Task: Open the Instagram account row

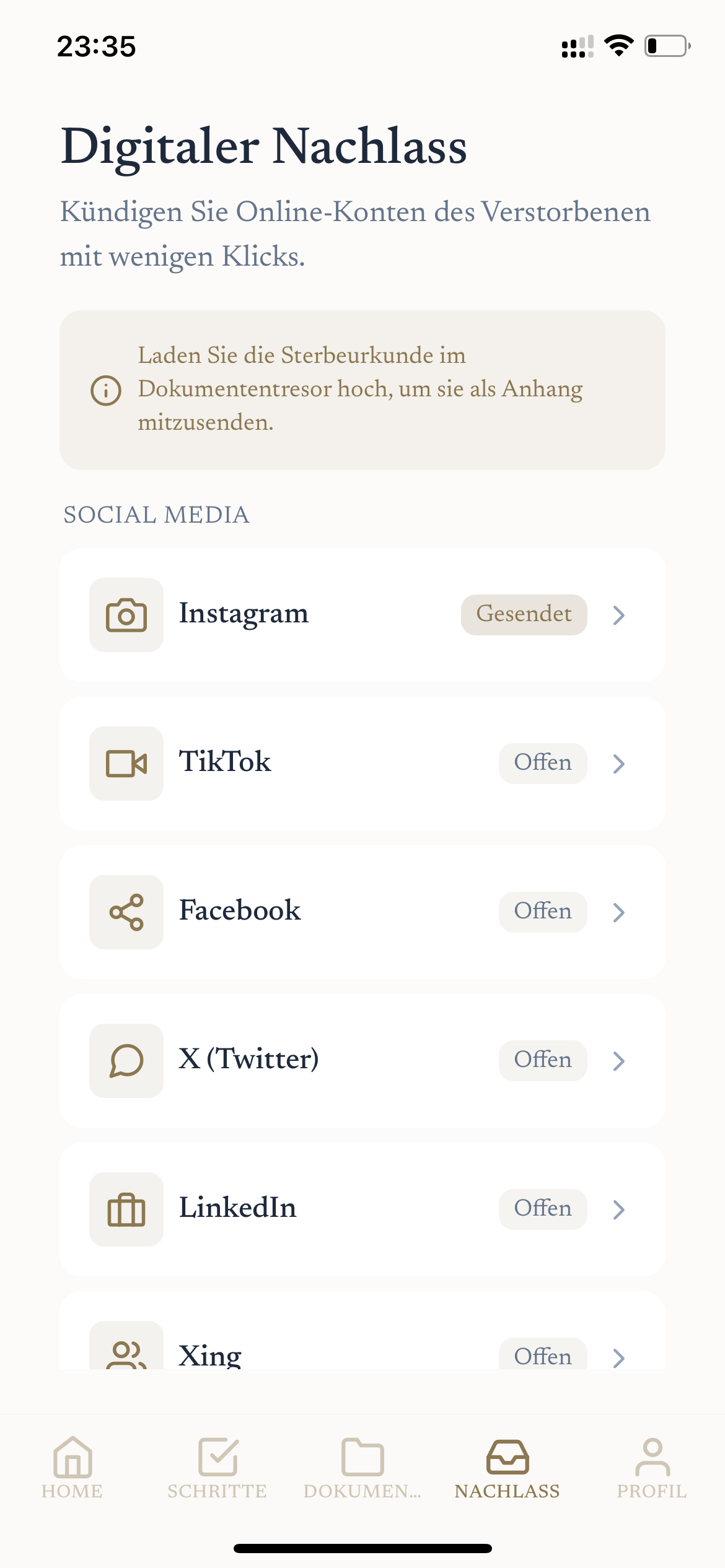Action: coord(362,614)
